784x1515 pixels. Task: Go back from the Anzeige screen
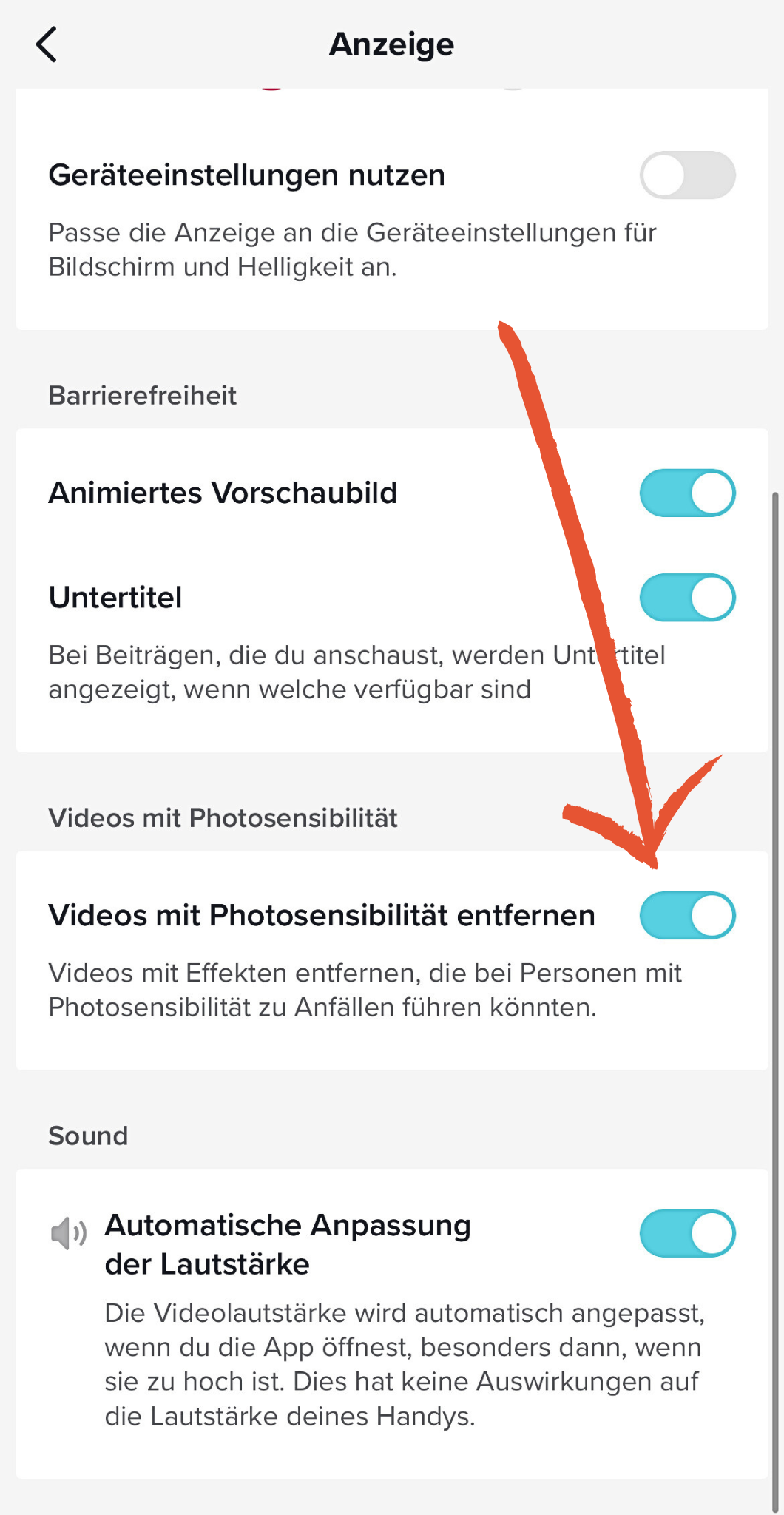pyautogui.click(x=47, y=44)
